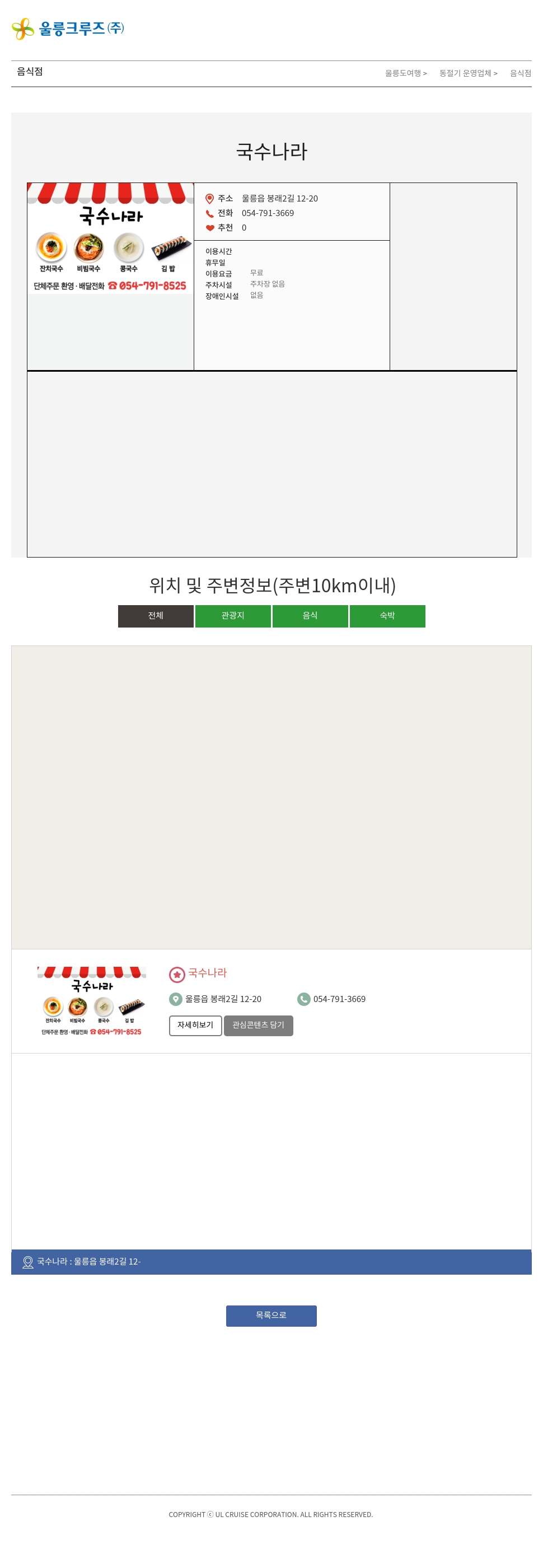The height and width of the screenshot is (1568, 543).
Task: Return to list with 목록으로
Action: click(x=271, y=1316)
